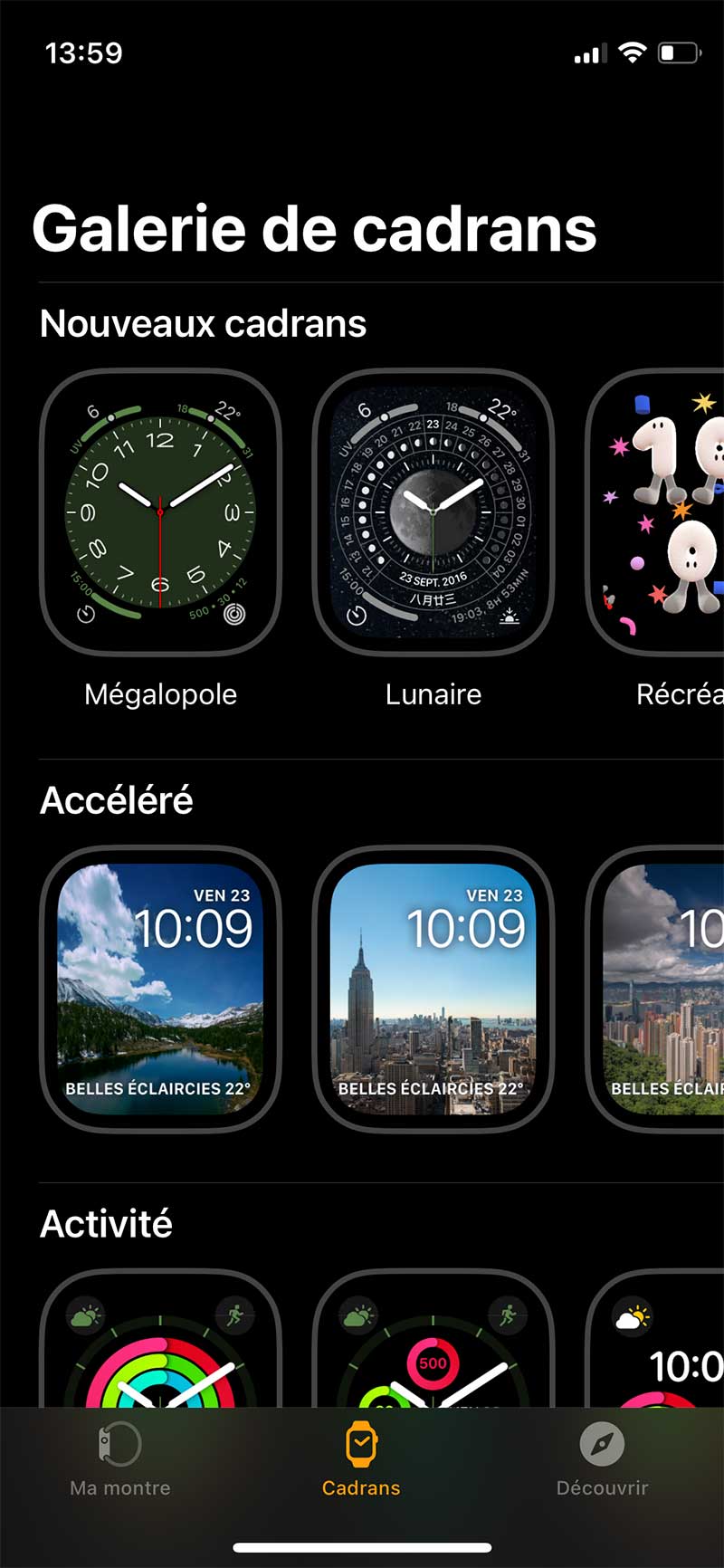The image size is (724, 1568).
Task: Choose the Accéléré face with Empire State Building
Action: [x=433, y=989]
